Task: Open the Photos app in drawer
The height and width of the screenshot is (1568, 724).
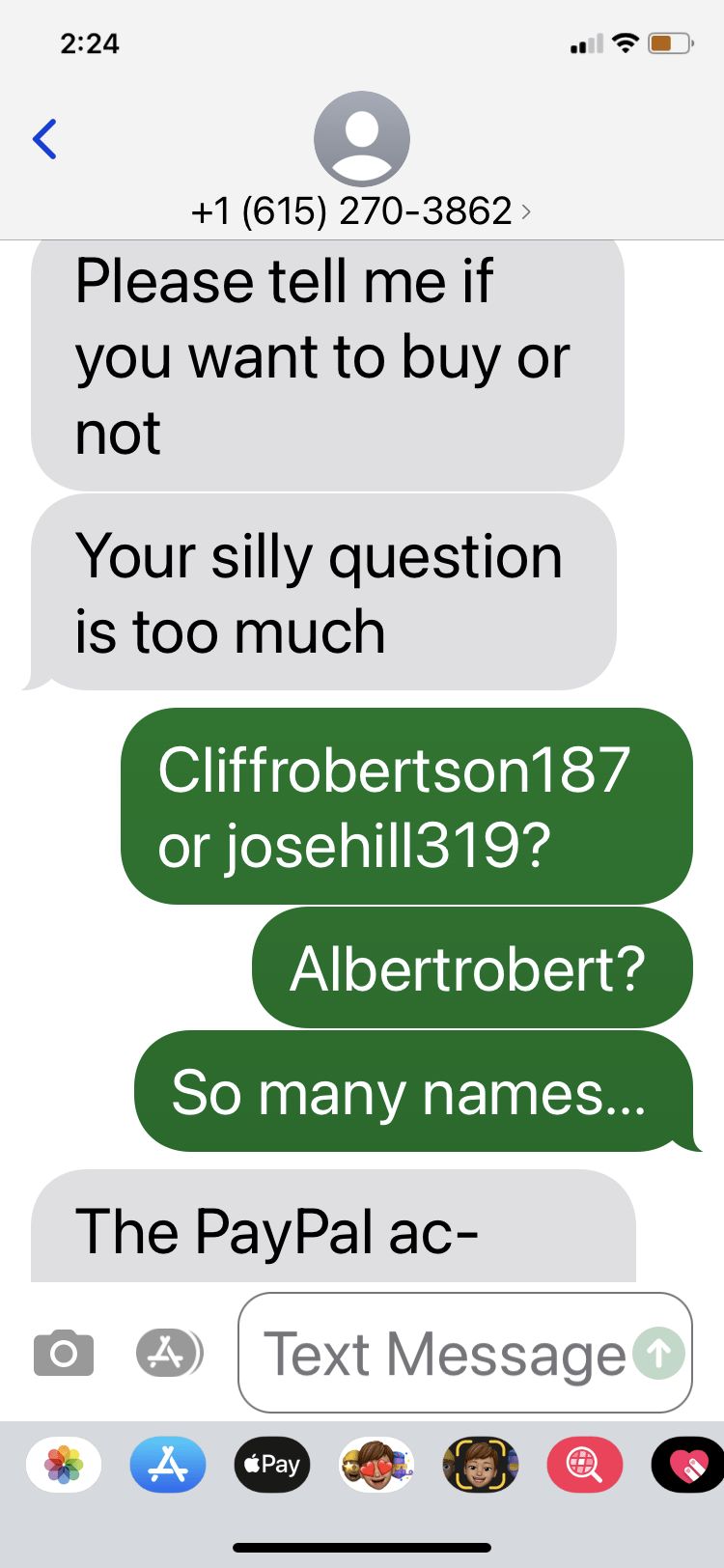Action: (64, 1465)
